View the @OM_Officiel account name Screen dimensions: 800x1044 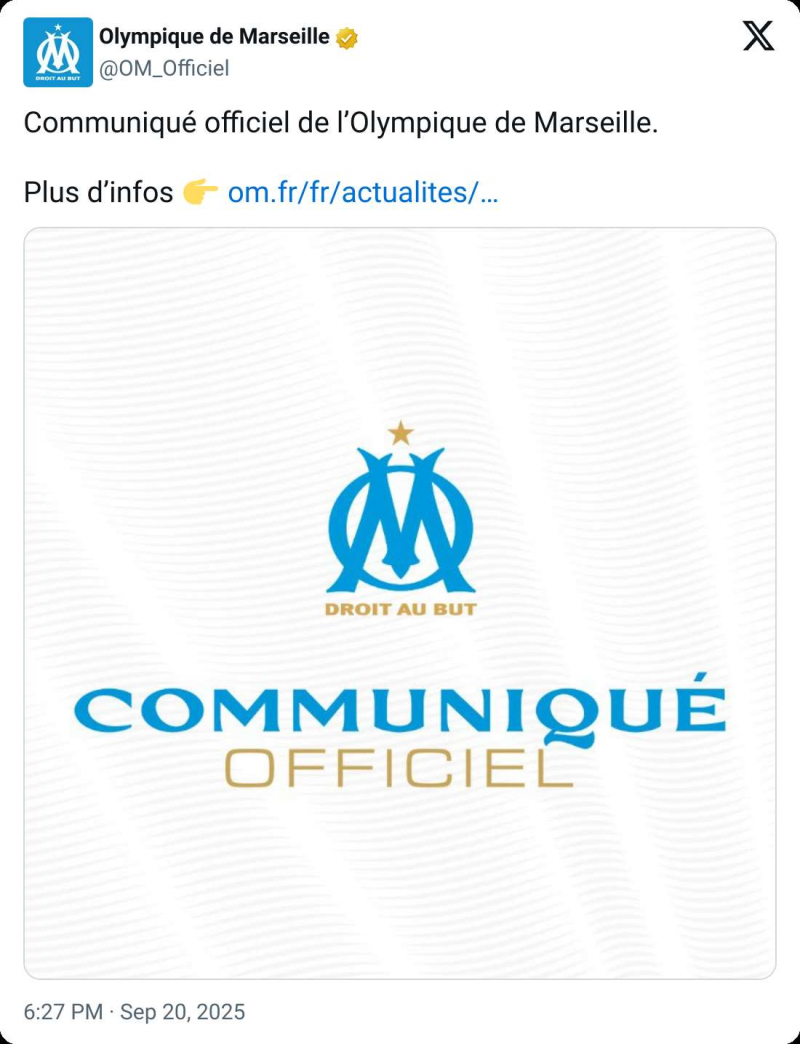[x=163, y=68]
